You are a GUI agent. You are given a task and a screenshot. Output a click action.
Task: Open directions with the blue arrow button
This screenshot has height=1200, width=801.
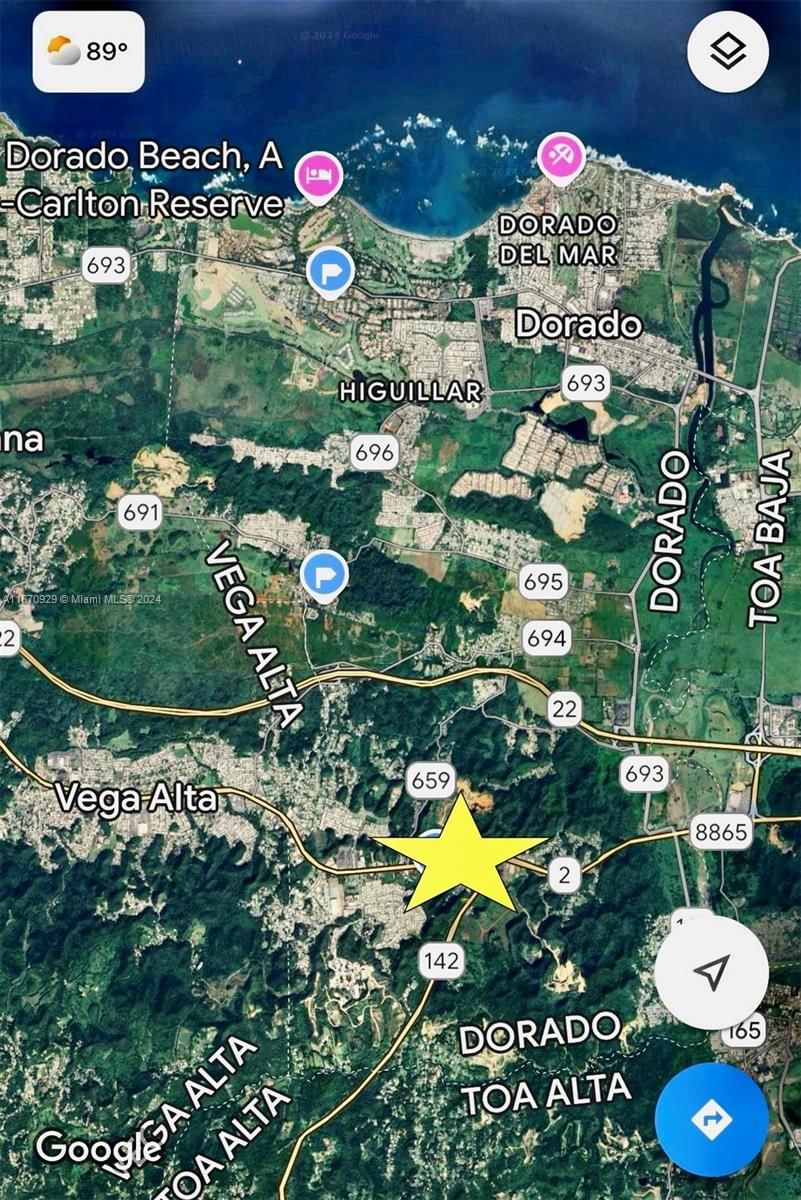[x=711, y=1119]
